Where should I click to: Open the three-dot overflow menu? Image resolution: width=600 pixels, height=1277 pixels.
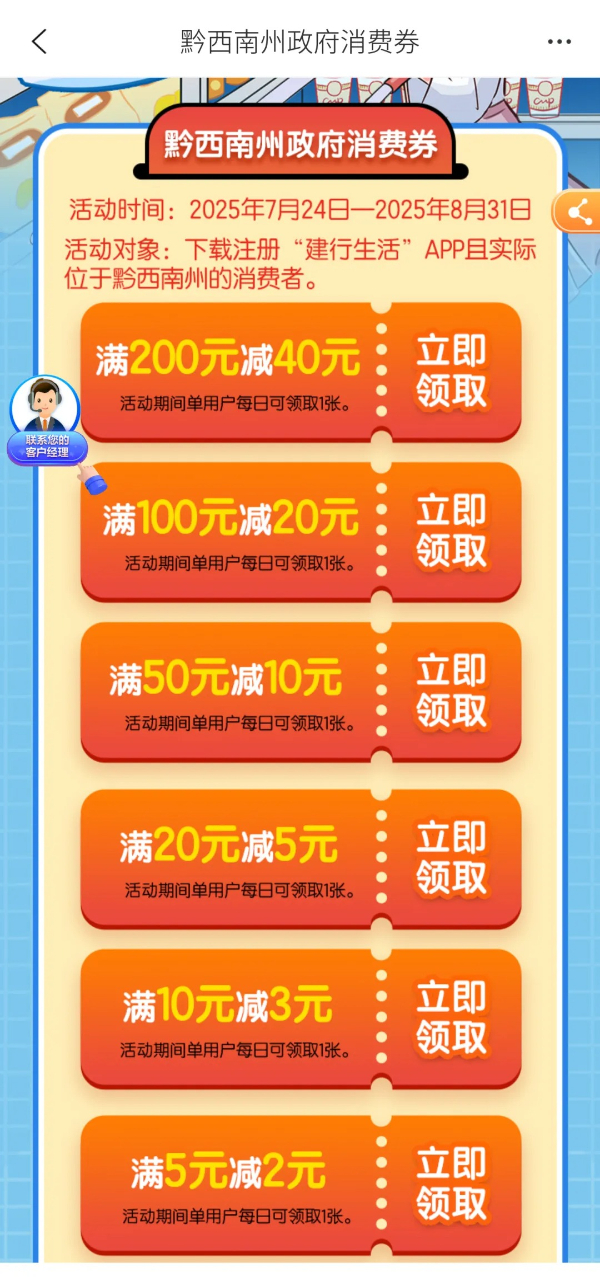click(x=559, y=42)
